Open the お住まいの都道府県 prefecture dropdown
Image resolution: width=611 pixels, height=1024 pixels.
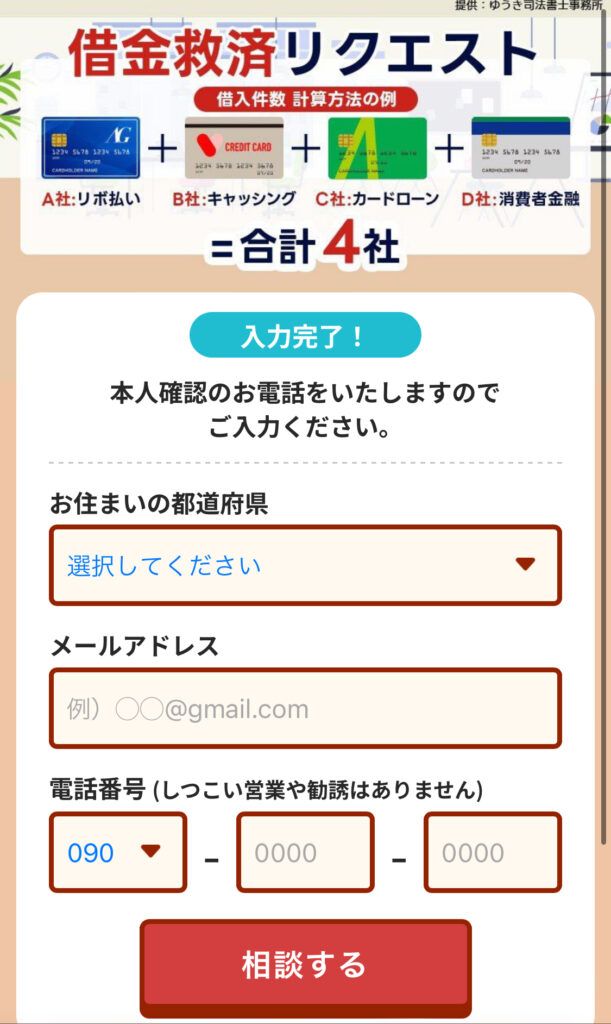click(305, 565)
